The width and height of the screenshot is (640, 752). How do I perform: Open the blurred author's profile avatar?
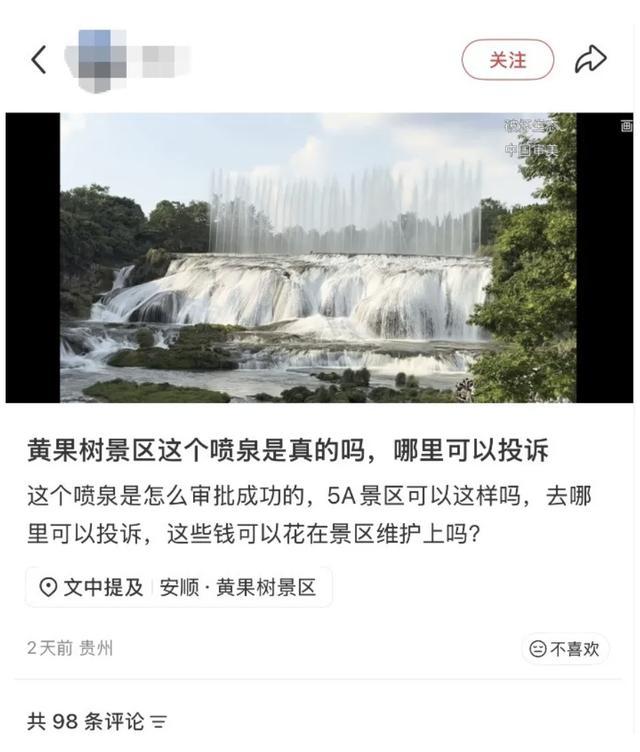pyautogui.click(x=98, y=60)
